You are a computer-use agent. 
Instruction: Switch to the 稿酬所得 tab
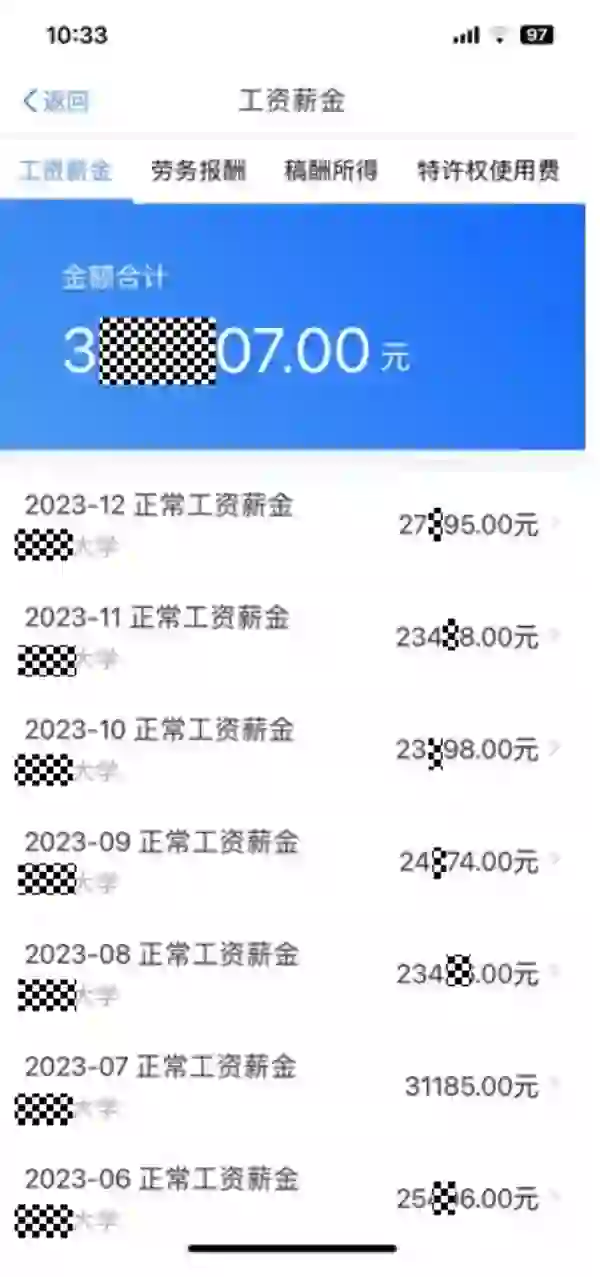click(x=331, y=170)
